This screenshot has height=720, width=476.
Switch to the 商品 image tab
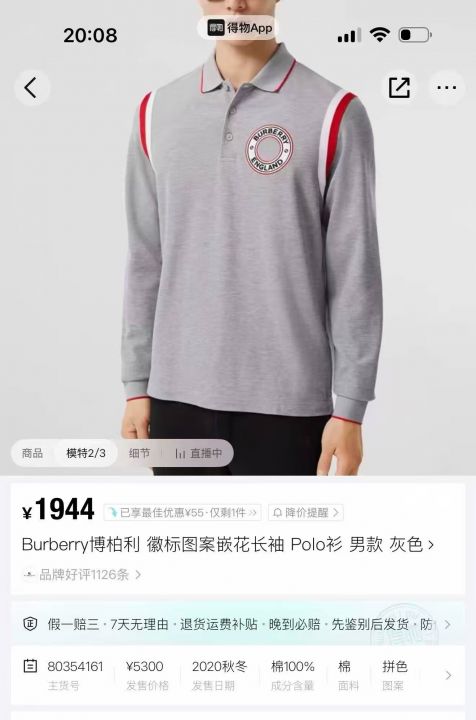33,453
